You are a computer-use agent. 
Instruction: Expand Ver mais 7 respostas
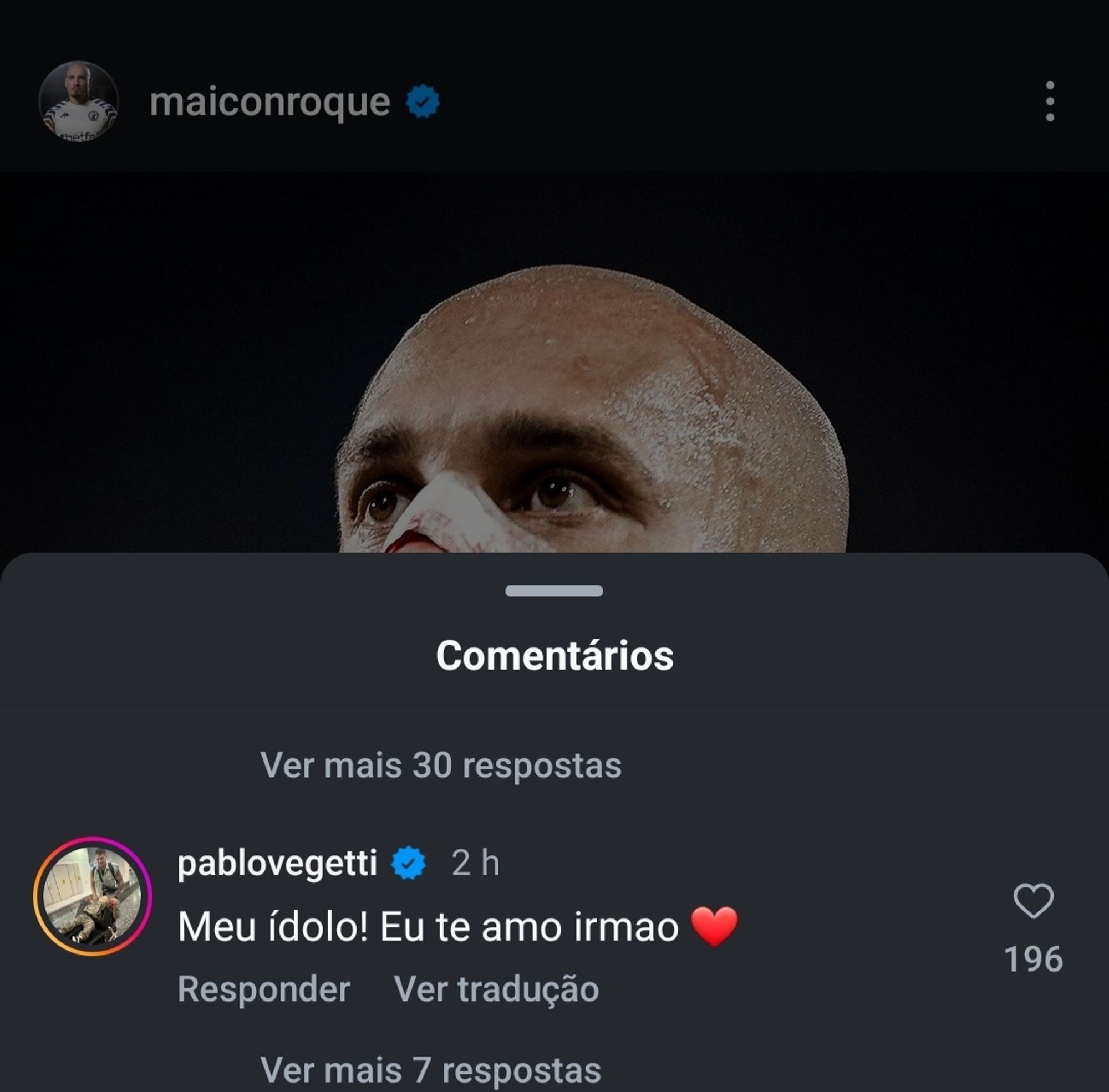(430, 1070)
